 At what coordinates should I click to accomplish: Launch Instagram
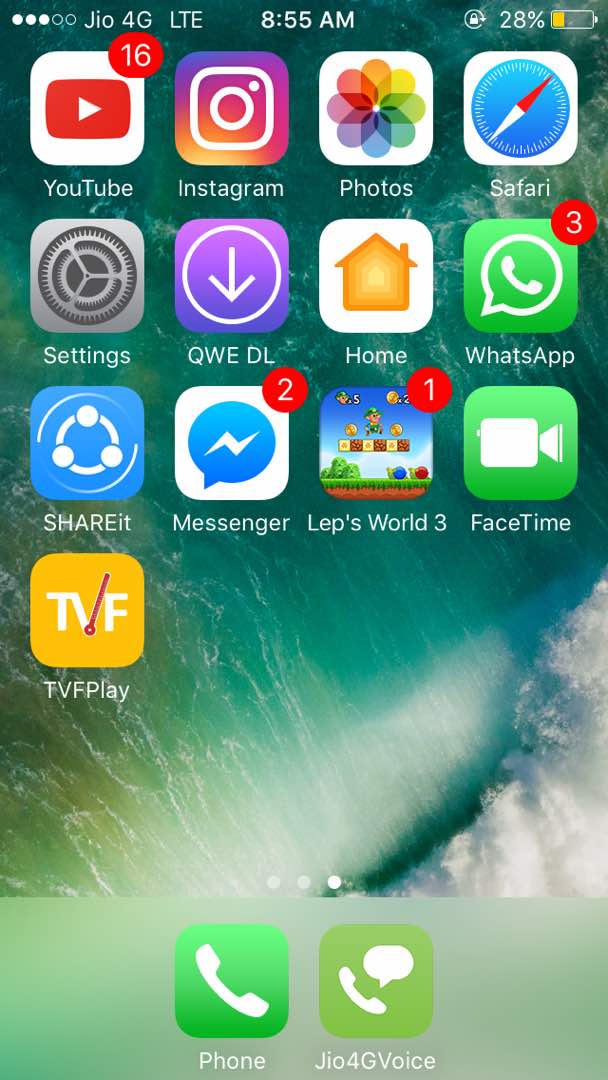click(231, 108)
